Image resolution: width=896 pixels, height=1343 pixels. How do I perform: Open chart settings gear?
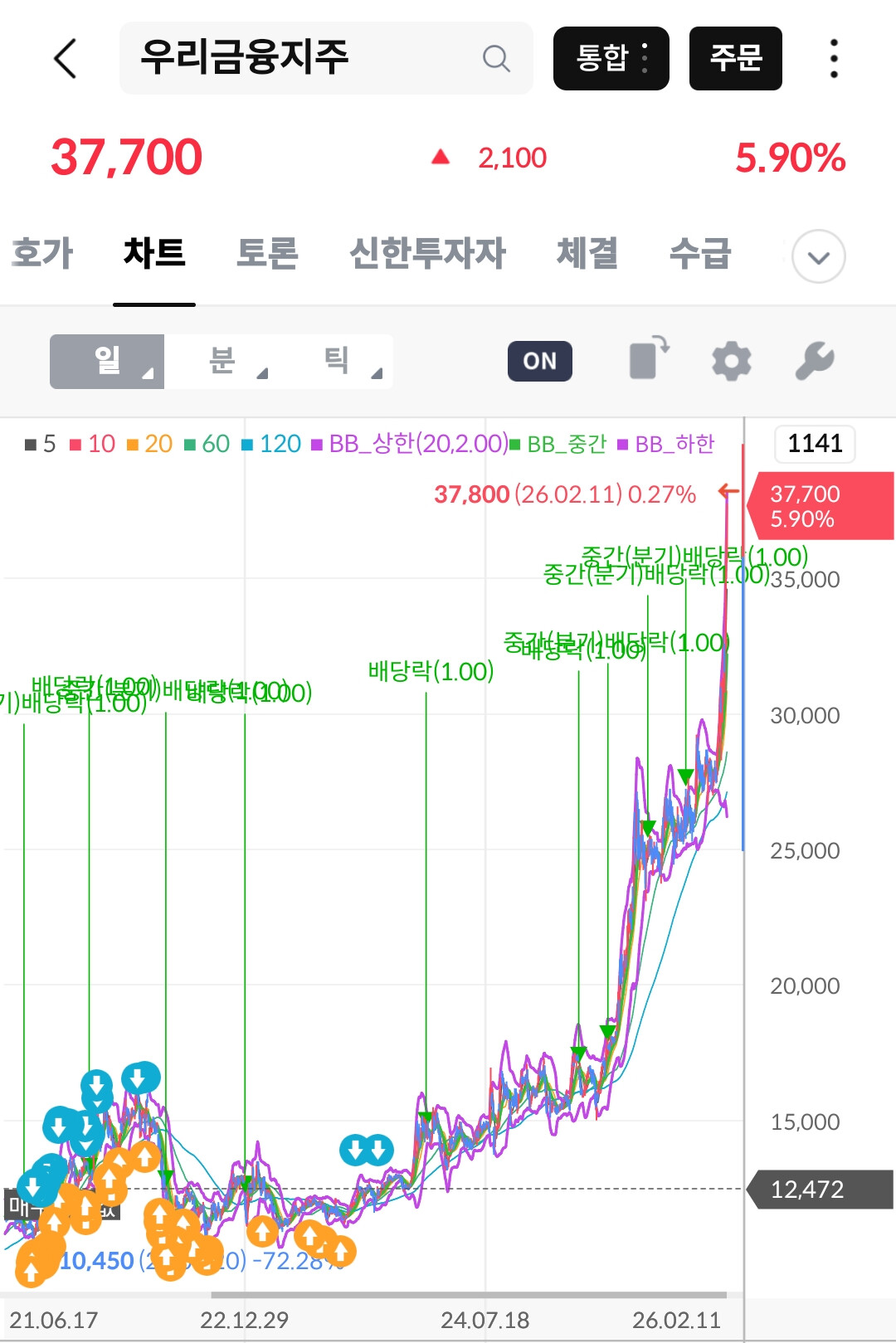coord(732,362)
